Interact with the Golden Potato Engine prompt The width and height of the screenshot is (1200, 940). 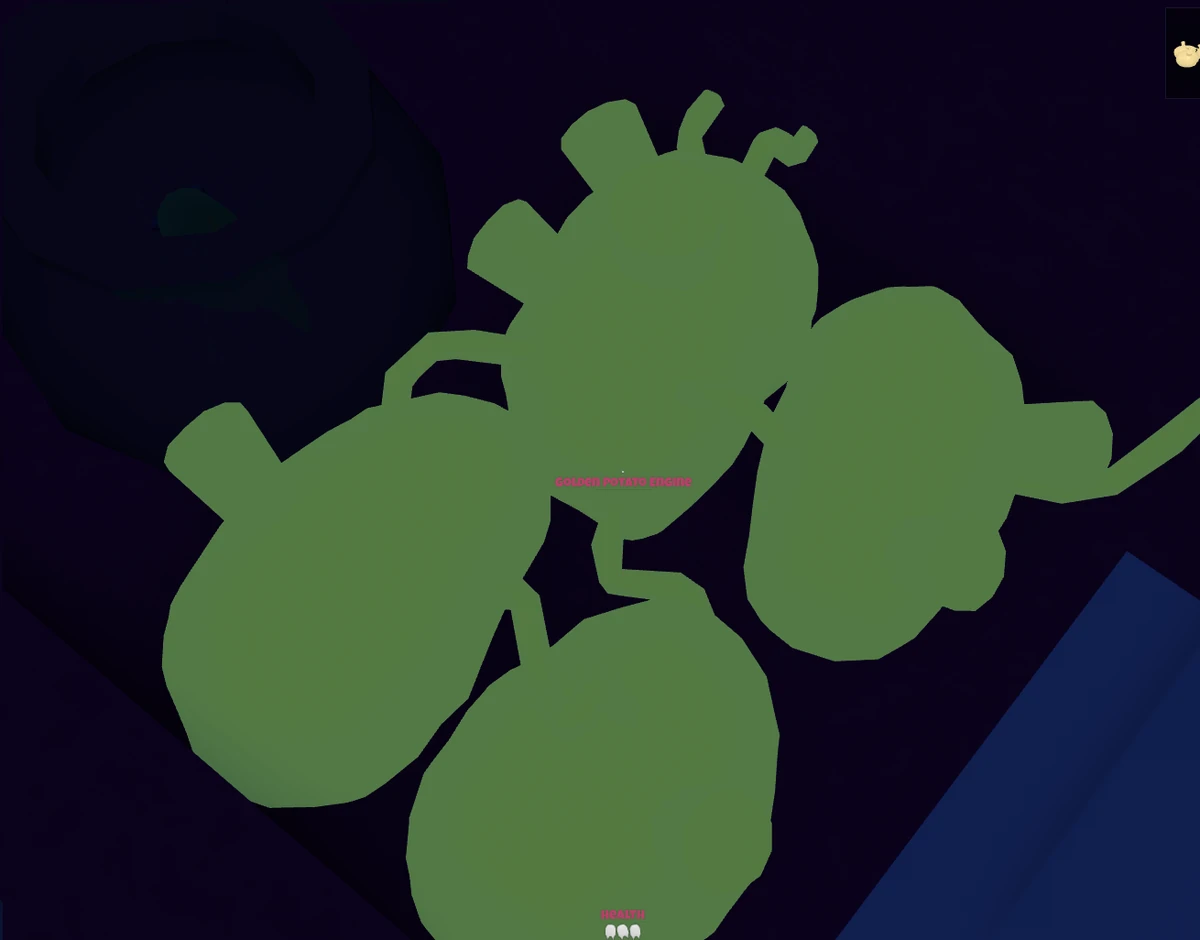623,482
